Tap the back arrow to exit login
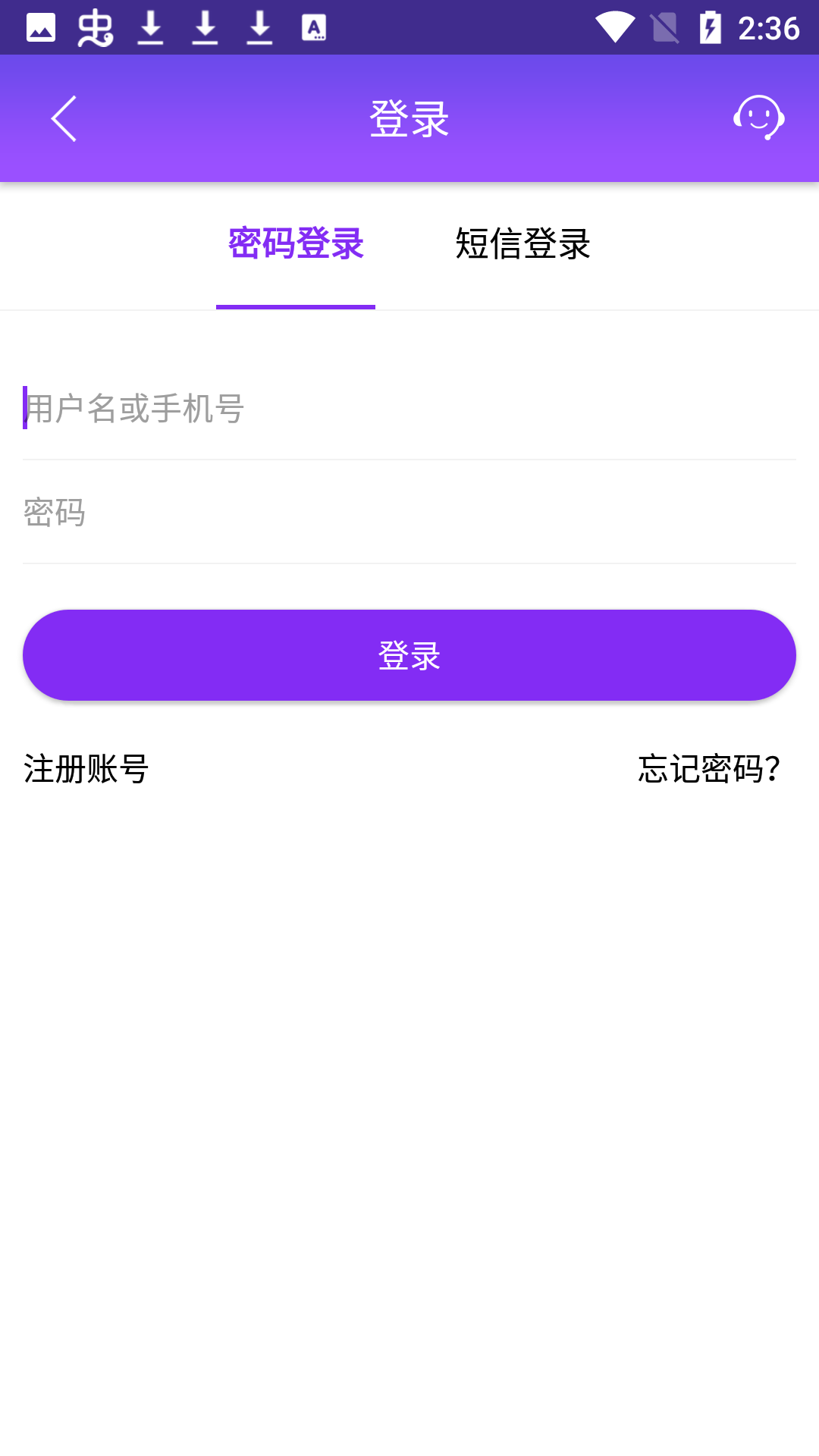 coord(64,118)
